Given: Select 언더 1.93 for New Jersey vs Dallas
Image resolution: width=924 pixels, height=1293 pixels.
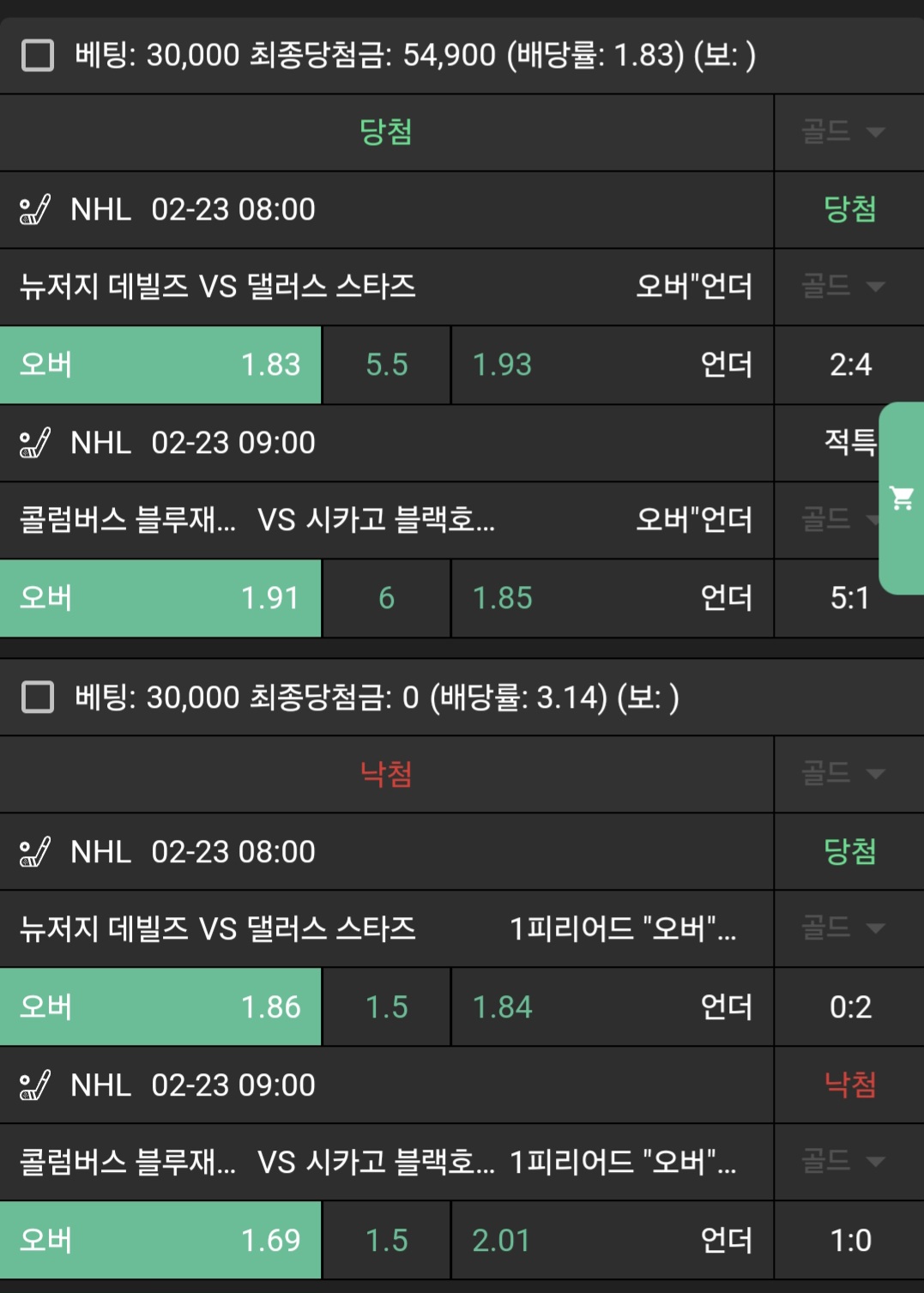Looking at the screenshot, I should click(612, 365).
